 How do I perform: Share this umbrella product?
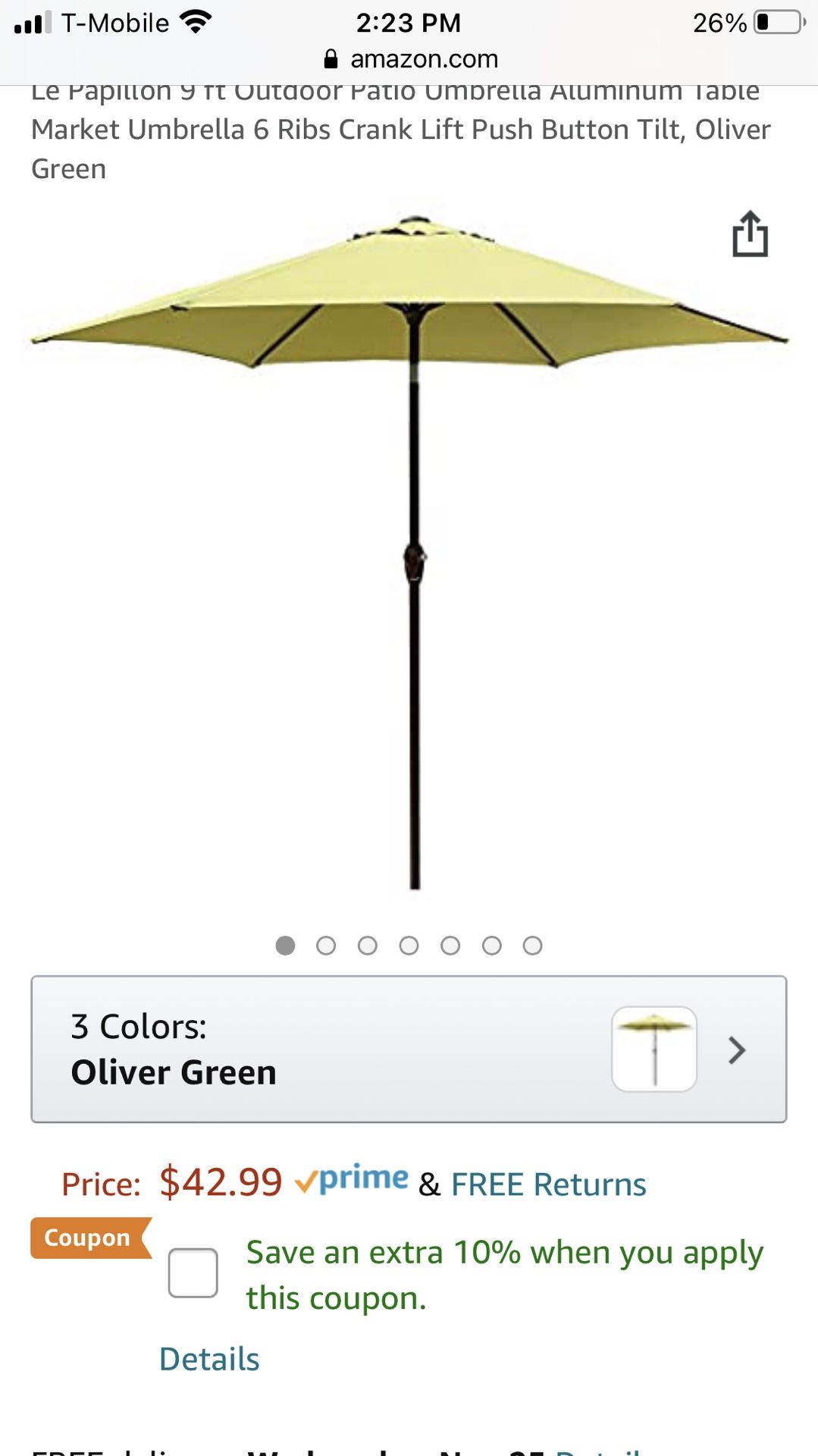[750, 234]
